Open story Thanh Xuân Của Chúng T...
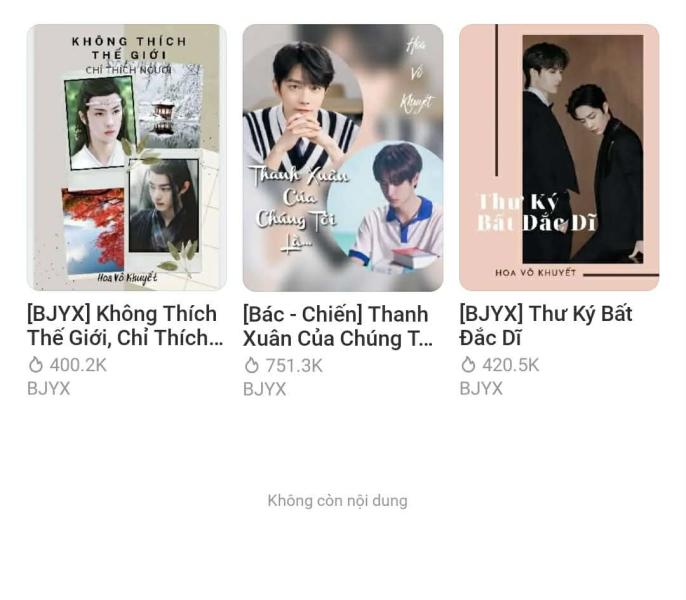This screenshot has height=600, width=686. click(x=342, y=158)
